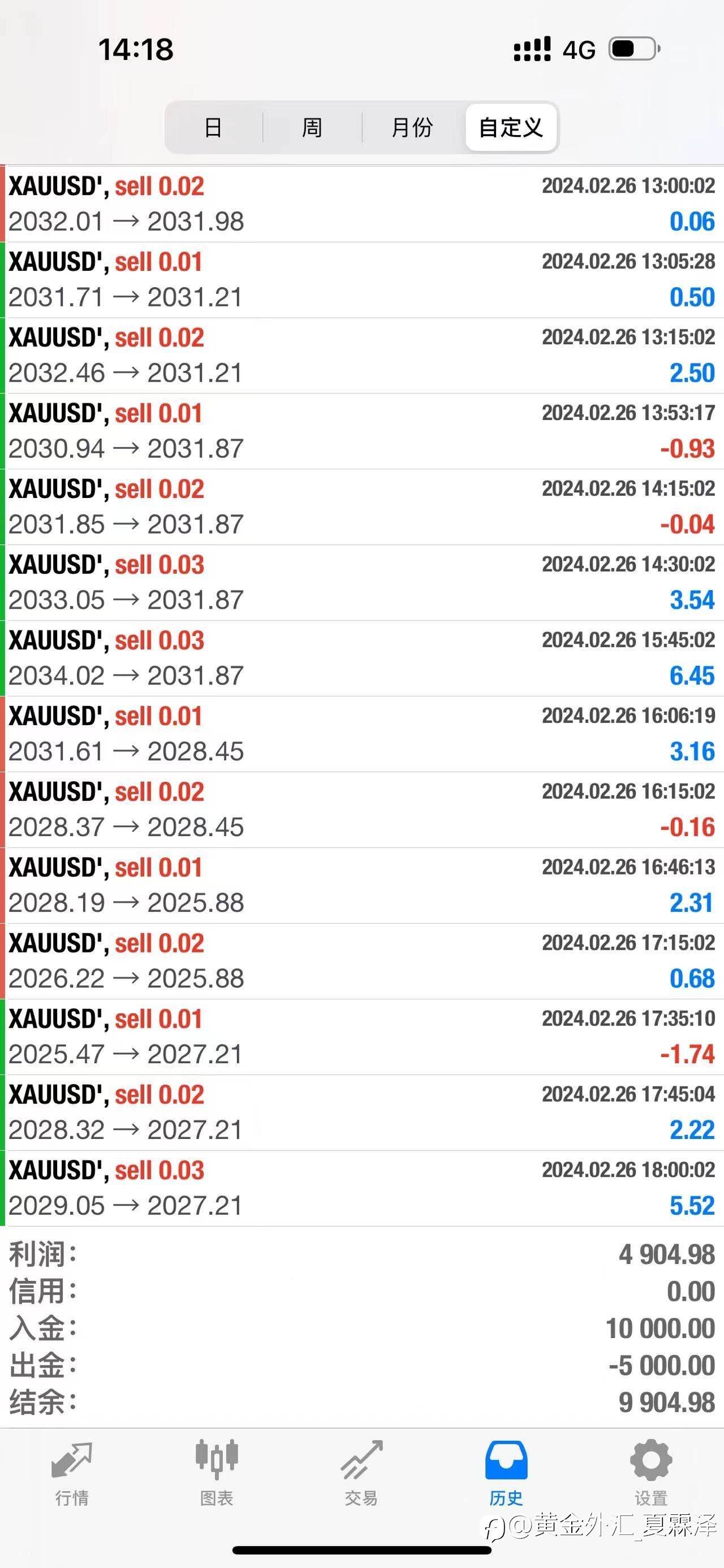View the trade closed at 13:15:02
This screenshot has width=724, height=1568.
pos(361,355)
